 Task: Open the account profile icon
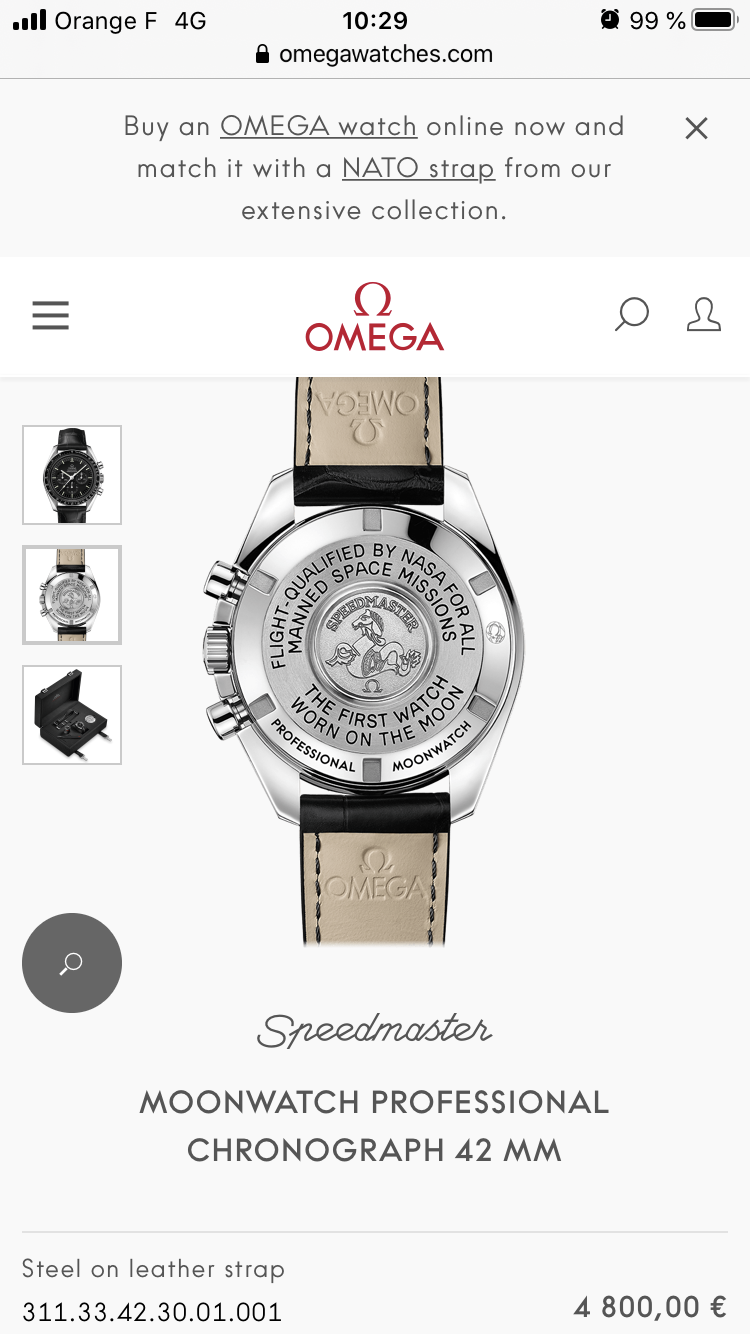coord(704,315)
